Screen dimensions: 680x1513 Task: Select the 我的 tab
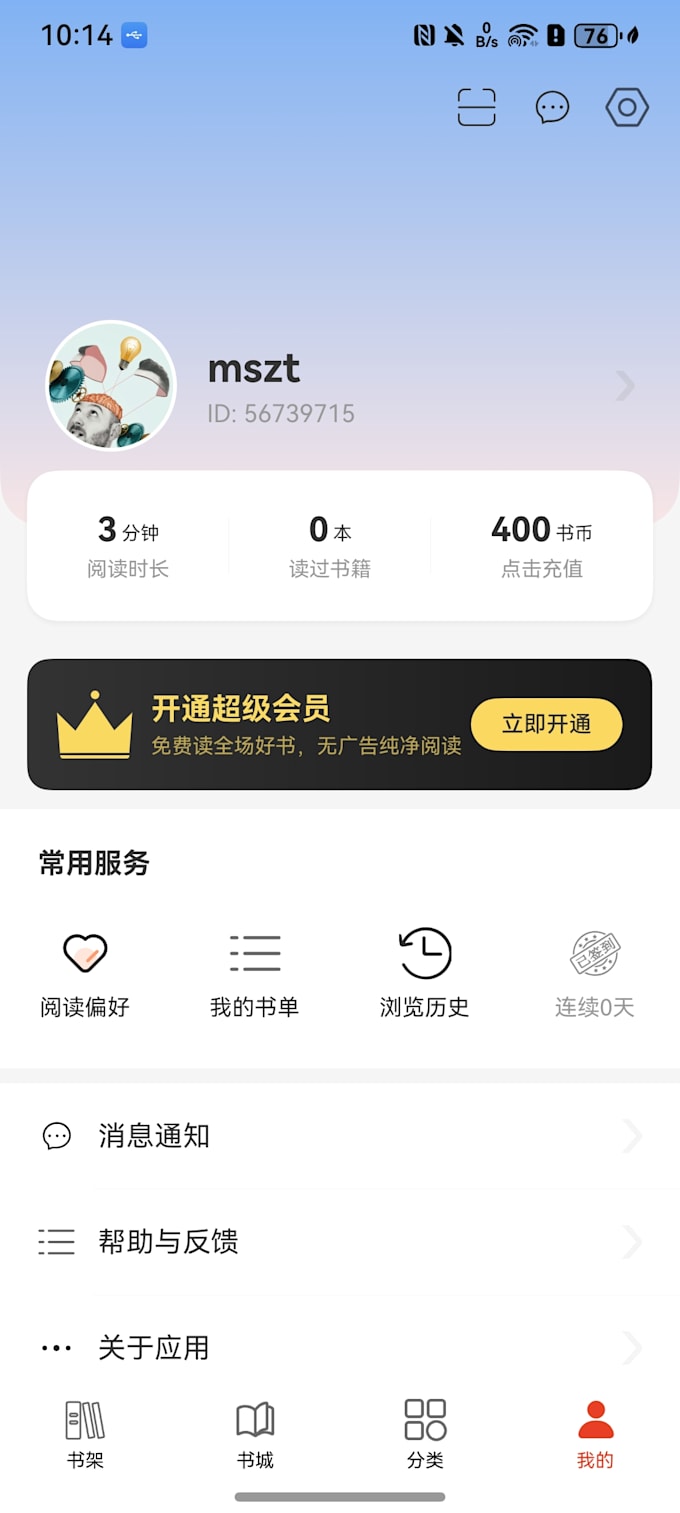click(595, 1434)
